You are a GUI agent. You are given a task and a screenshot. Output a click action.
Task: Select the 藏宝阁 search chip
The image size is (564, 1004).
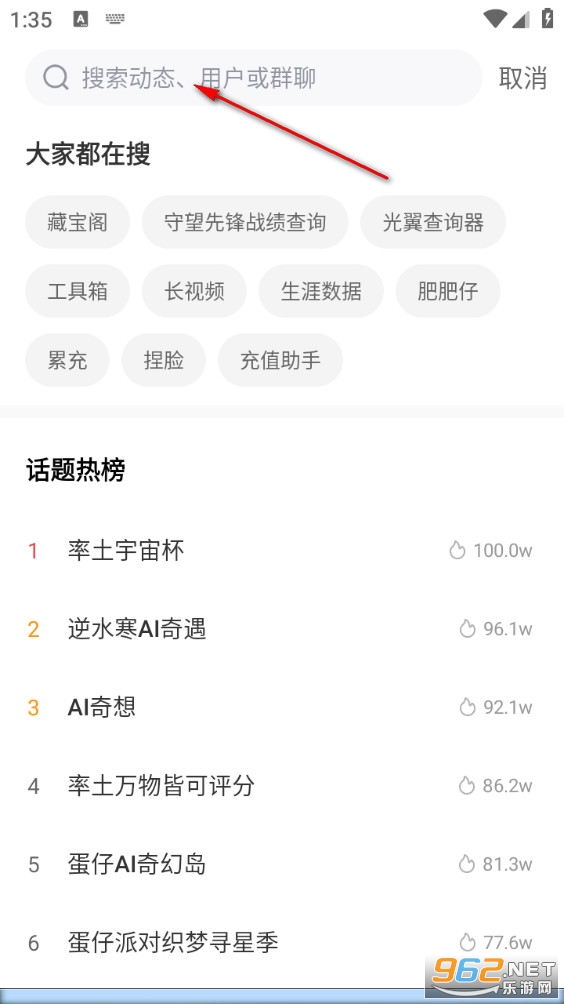pos(77,222)
